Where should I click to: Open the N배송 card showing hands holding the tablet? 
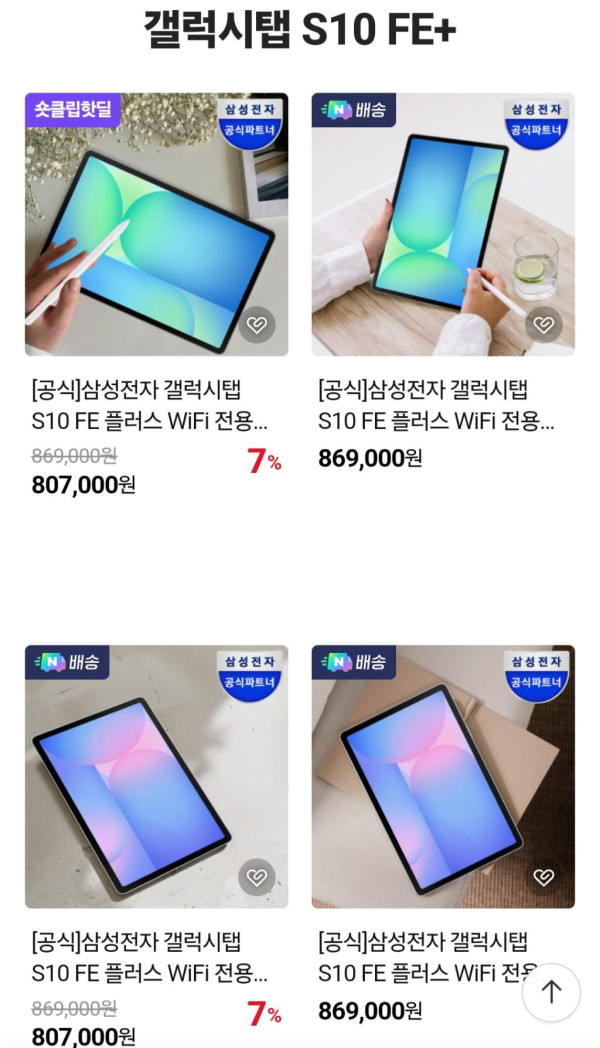[443, 225]
